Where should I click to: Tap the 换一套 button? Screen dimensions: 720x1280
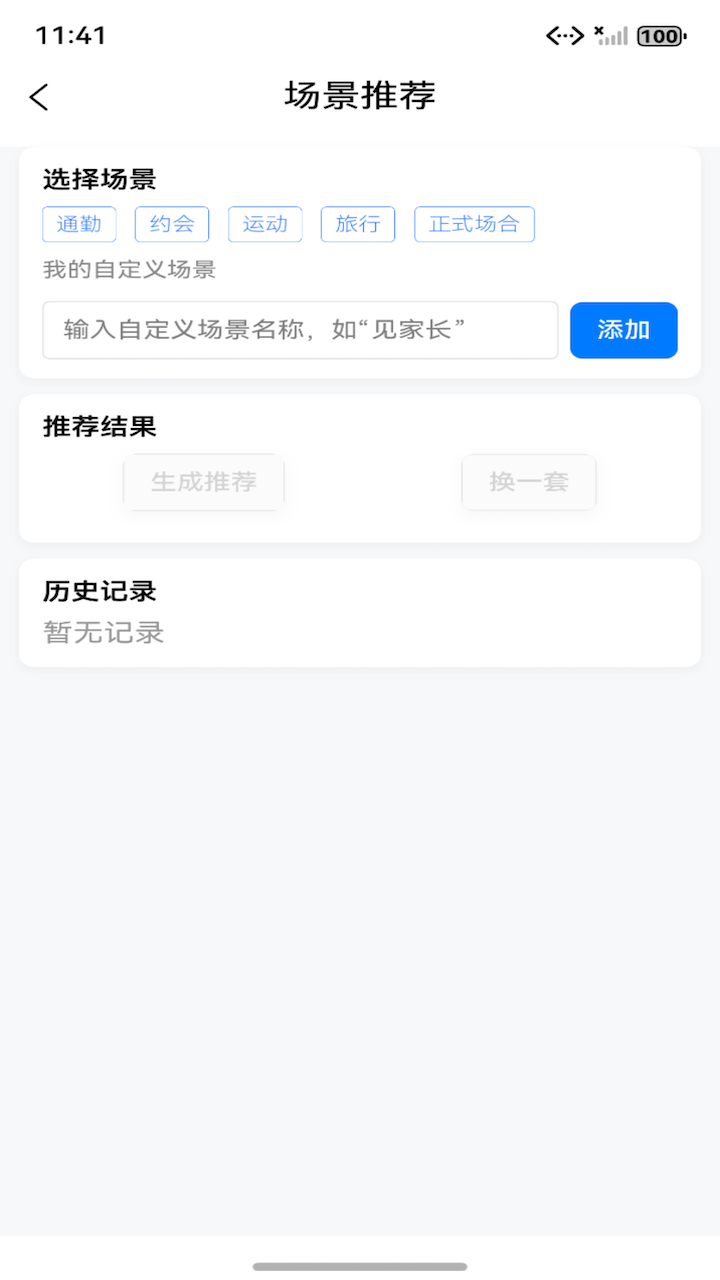pyautogui.click(x=528, y=482)
